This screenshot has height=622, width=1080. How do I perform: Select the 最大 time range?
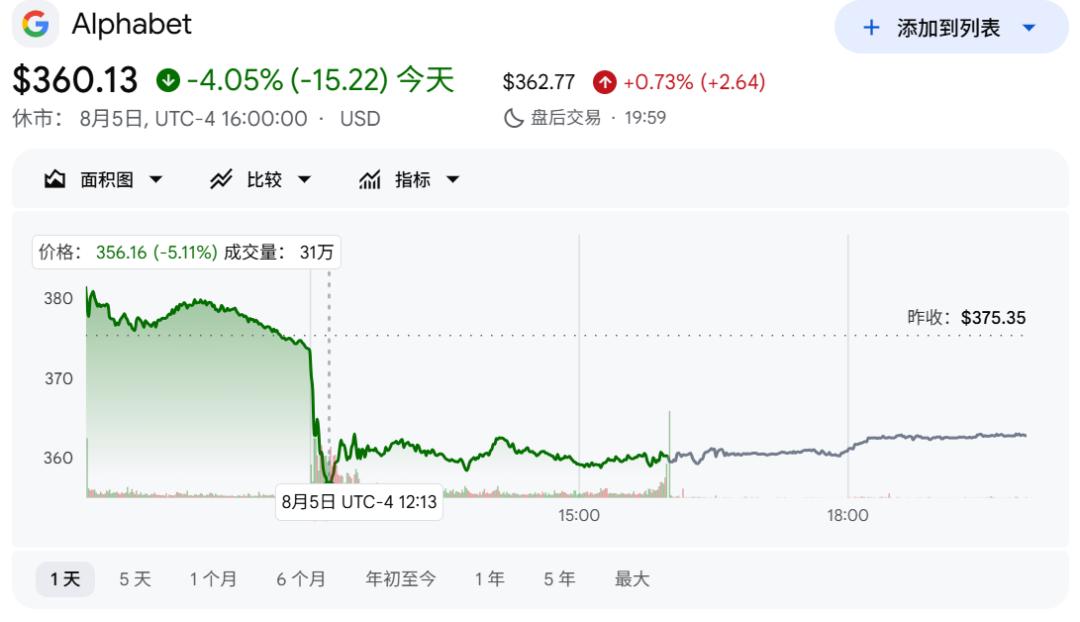[x=632, y=579]
